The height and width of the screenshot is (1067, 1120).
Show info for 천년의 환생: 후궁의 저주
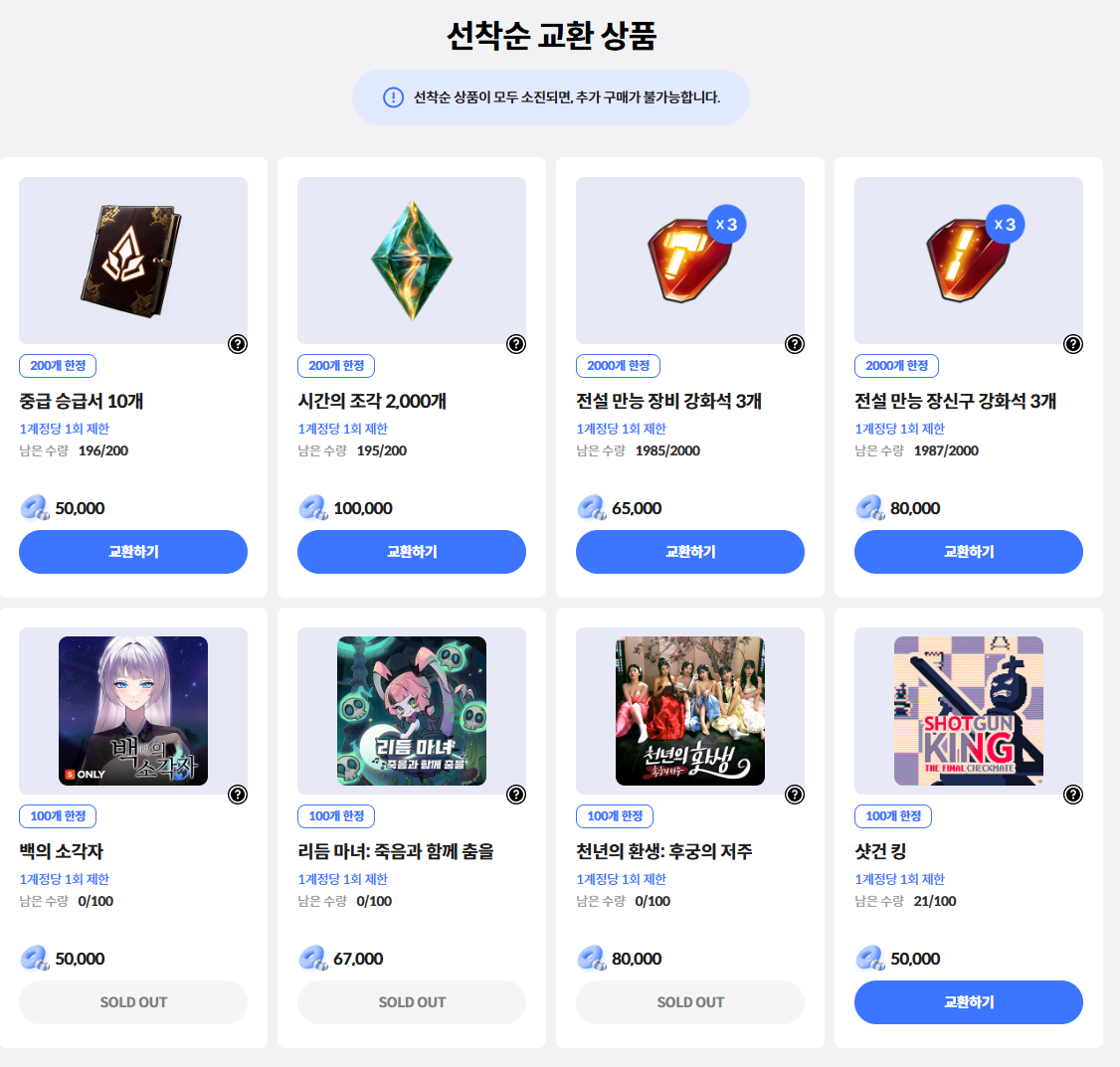point(795,795)
